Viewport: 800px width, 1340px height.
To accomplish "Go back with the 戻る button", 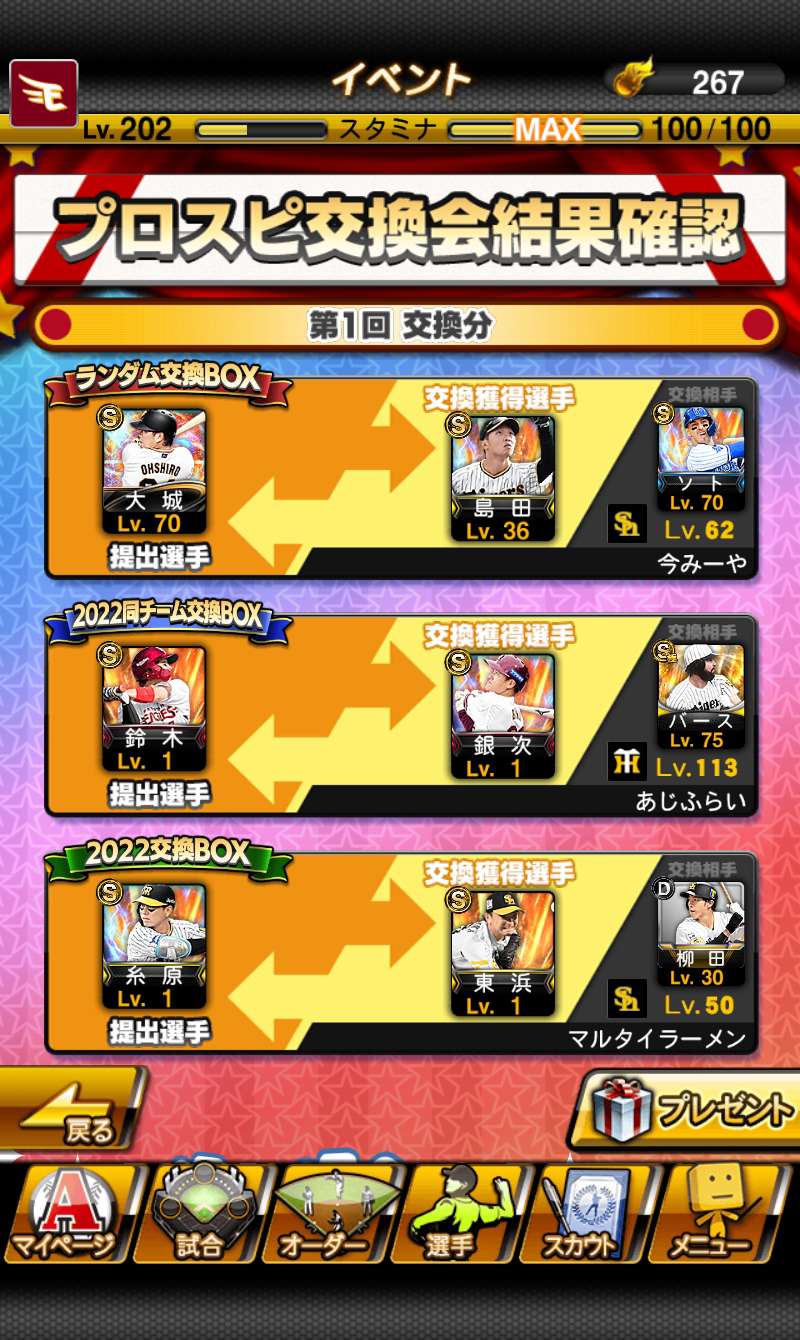I will pos(75,1110).
